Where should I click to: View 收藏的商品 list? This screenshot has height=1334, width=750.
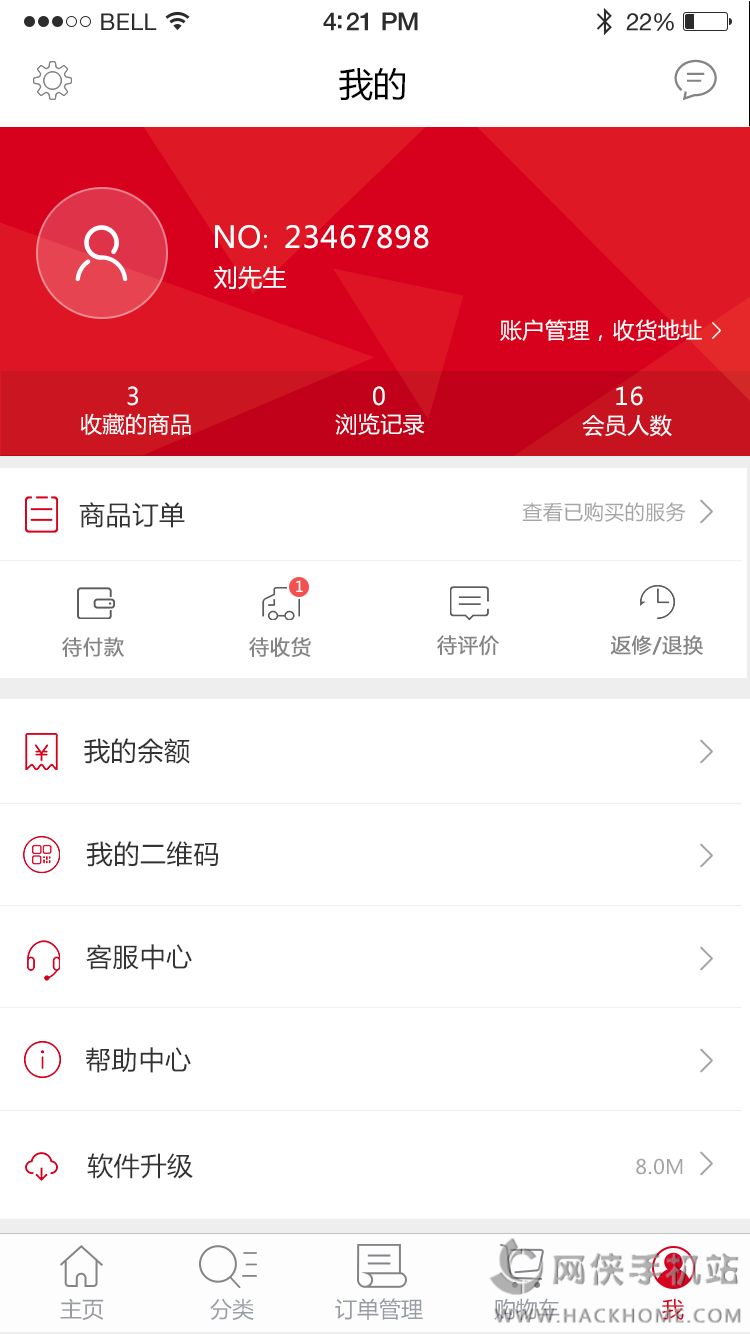click(x=135, y=412)
